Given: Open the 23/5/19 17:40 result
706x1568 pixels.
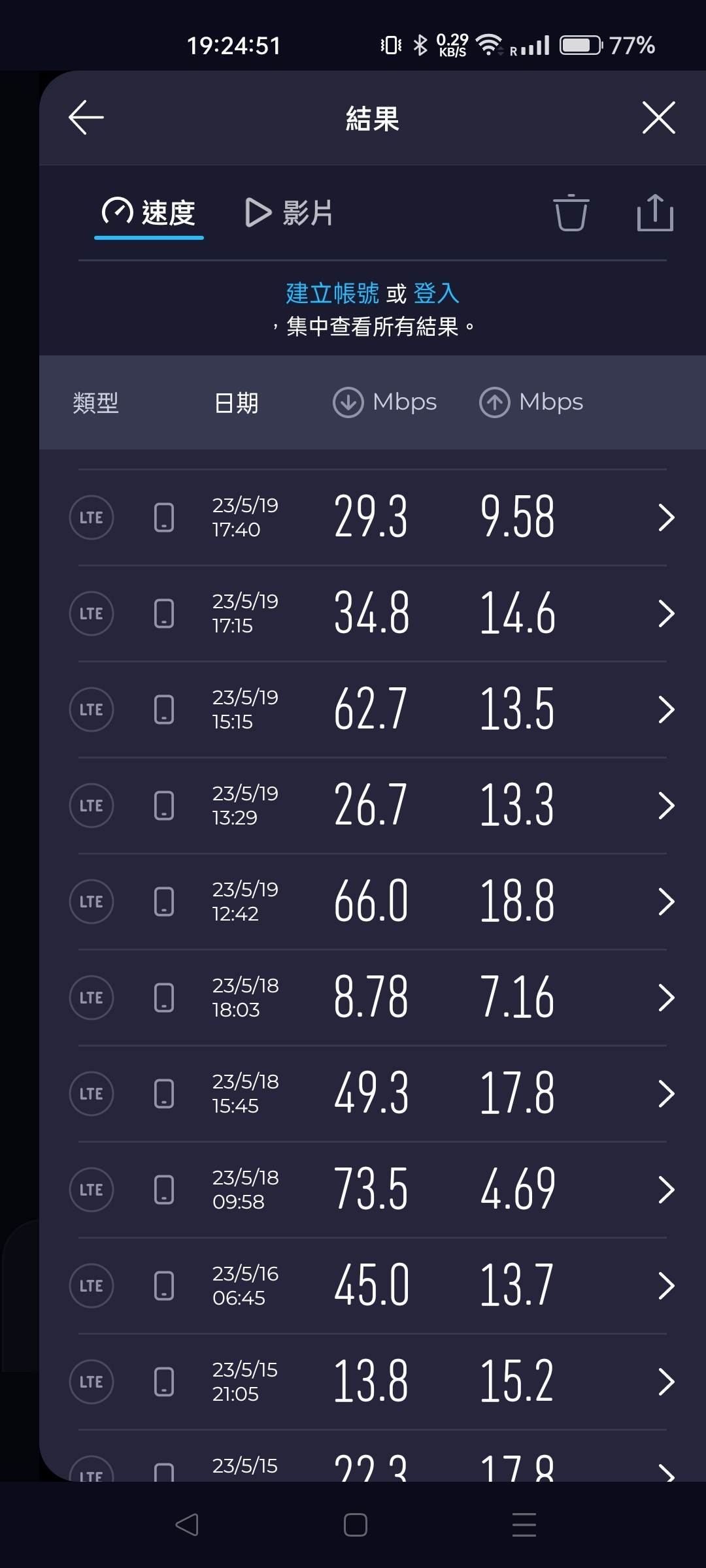Looking at the screenshot, I should click(373, 517).
